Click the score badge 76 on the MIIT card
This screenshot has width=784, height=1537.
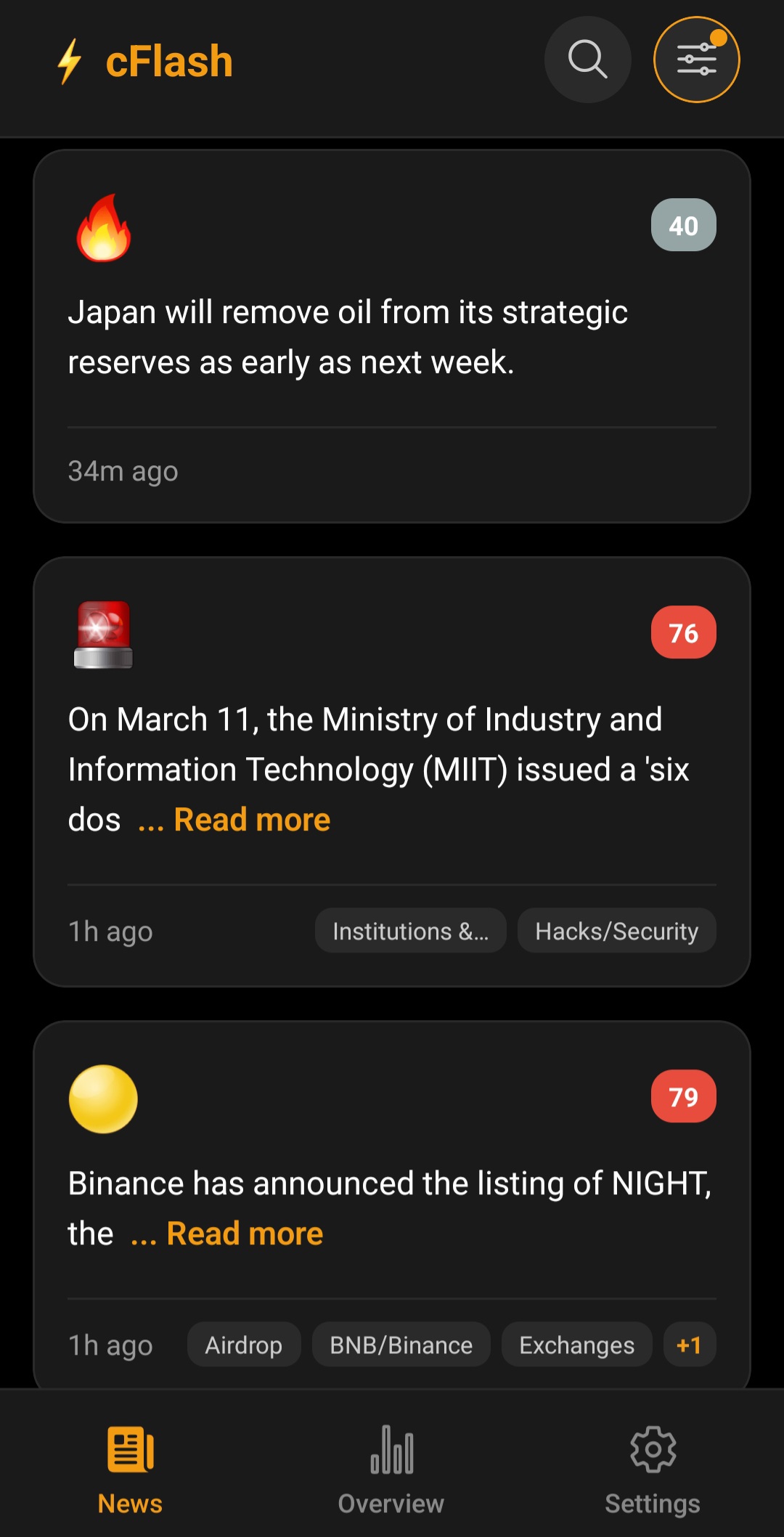click(682, 632)
